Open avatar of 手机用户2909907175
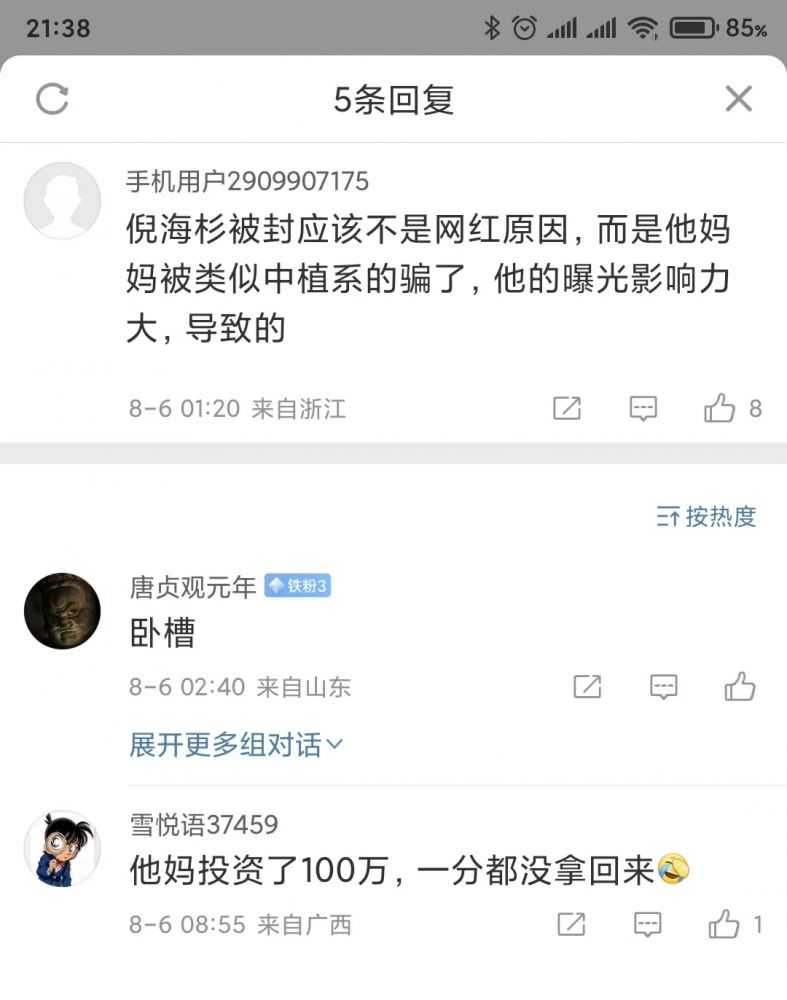The image size is (787, 1000). coord(62,201)
